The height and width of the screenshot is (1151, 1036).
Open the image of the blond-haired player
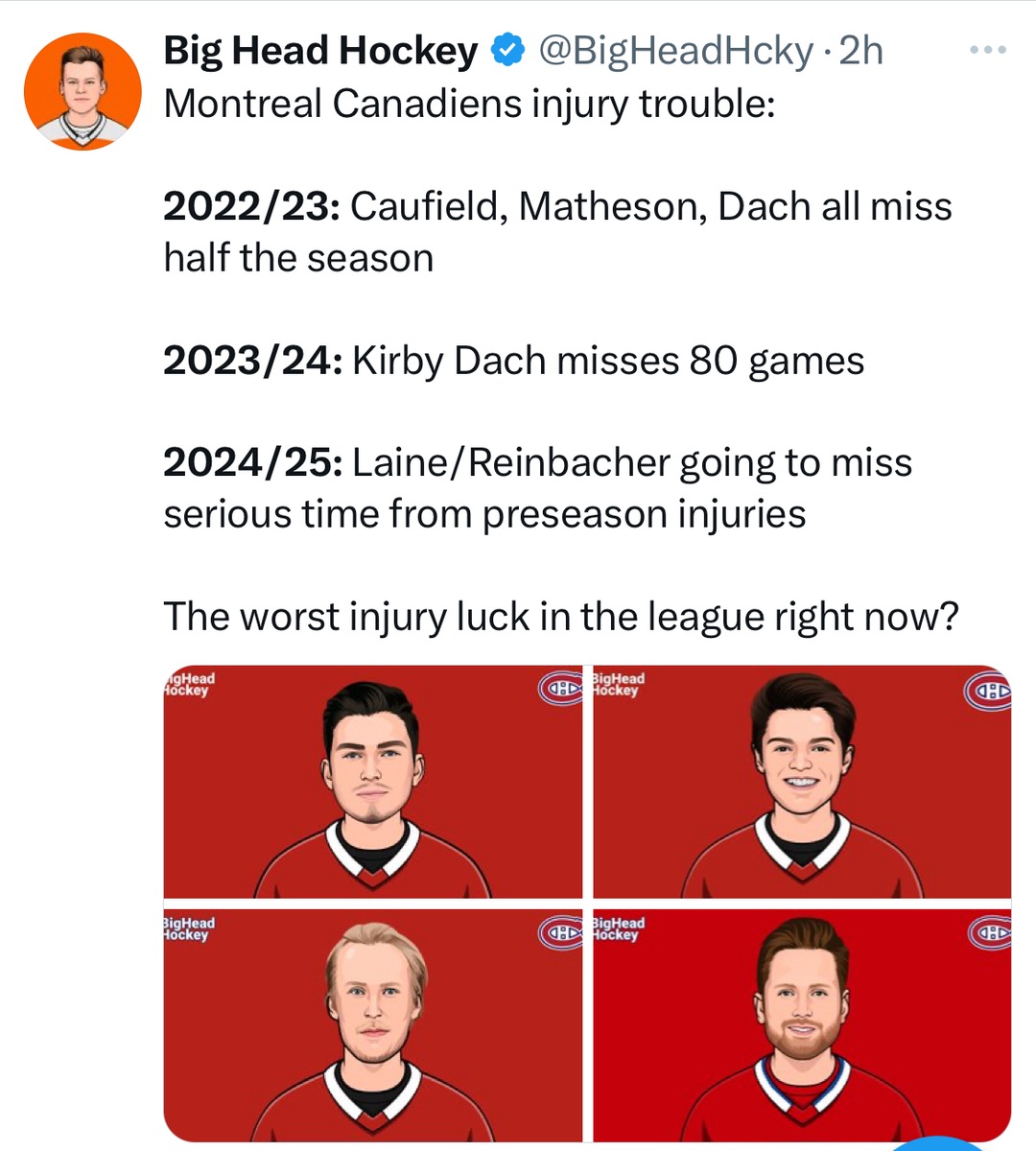372,1024
